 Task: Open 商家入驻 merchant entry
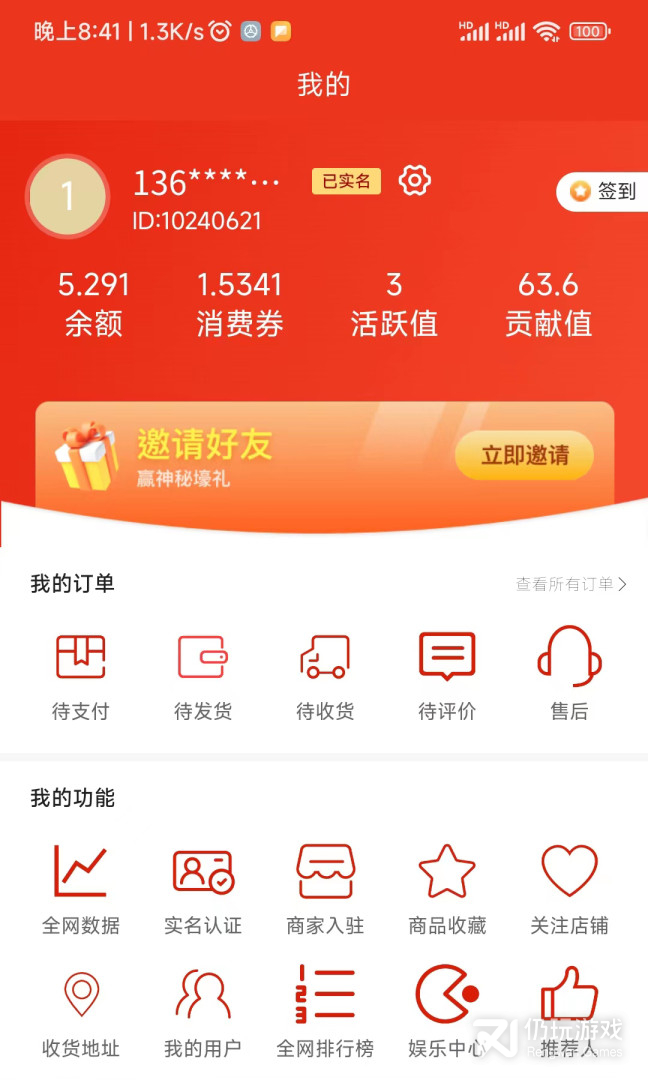point(325,890)
